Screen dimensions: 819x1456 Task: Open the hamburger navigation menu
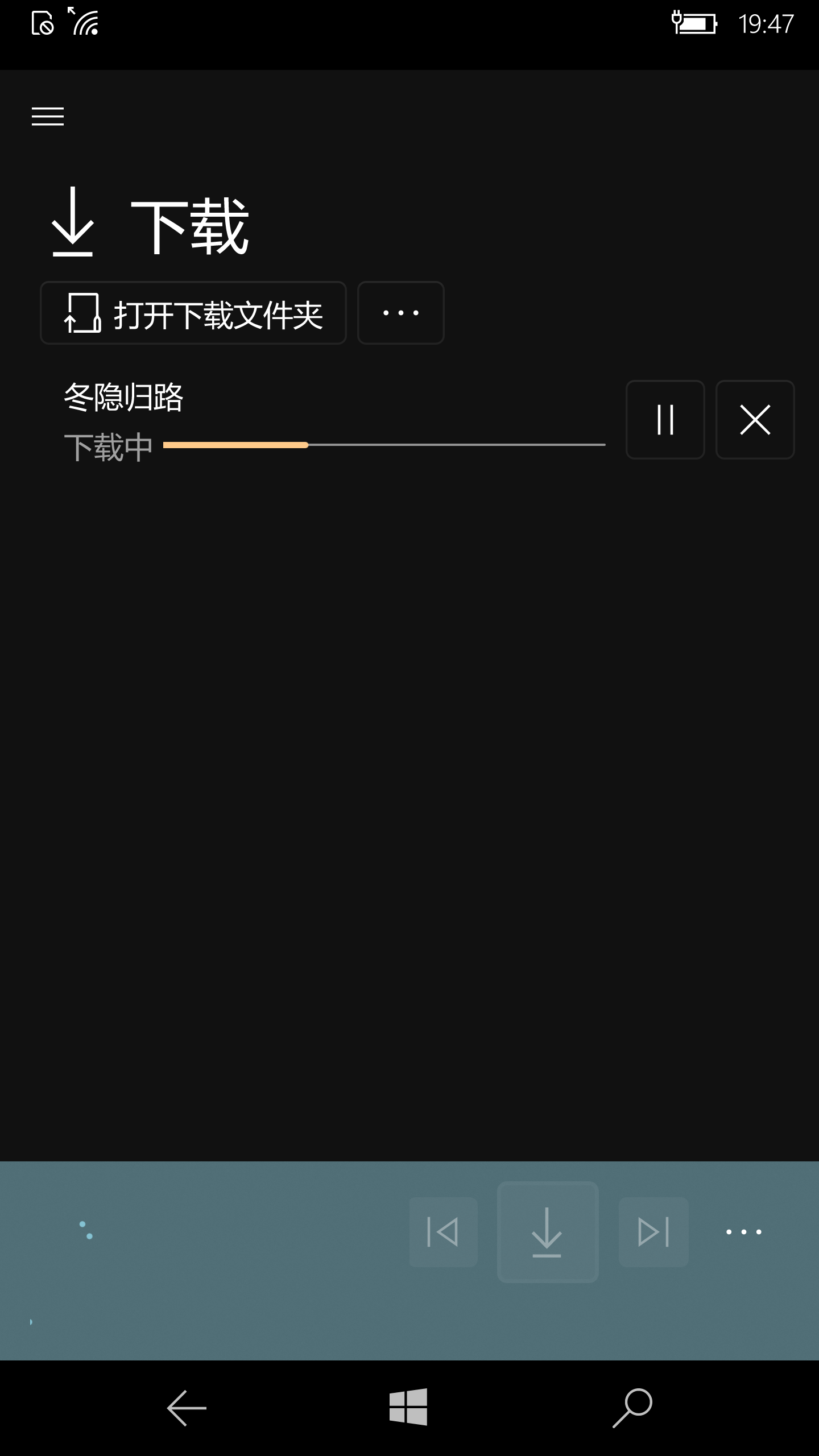tap(48, 117)
